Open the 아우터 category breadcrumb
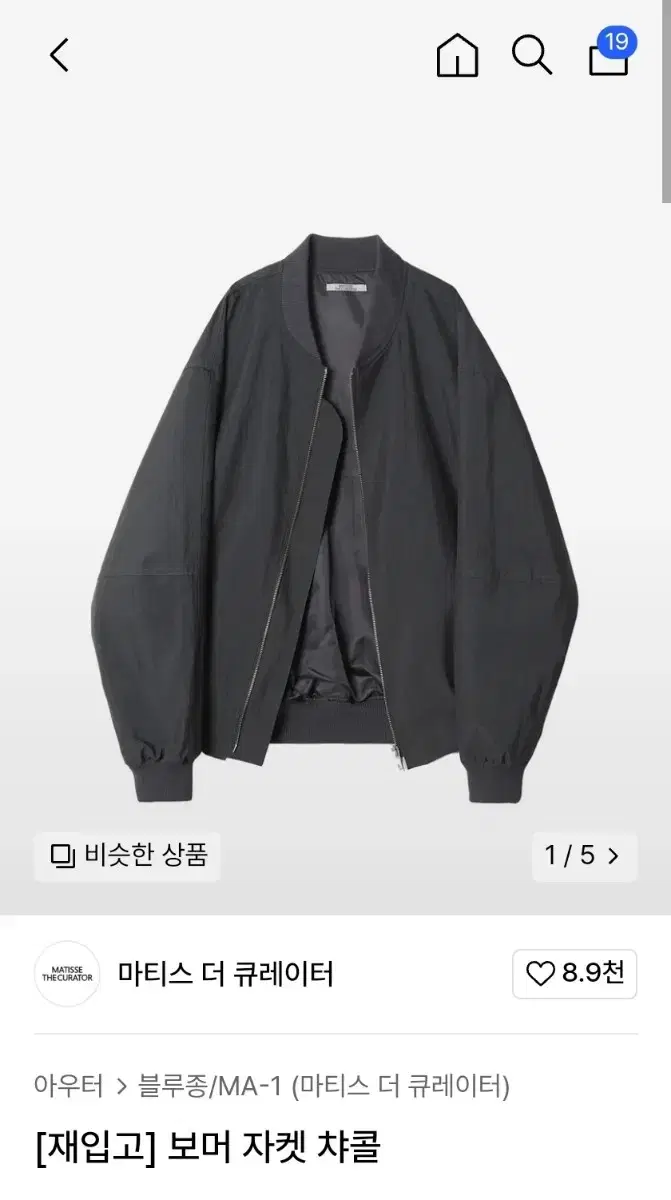 (x=68, y=1086)
